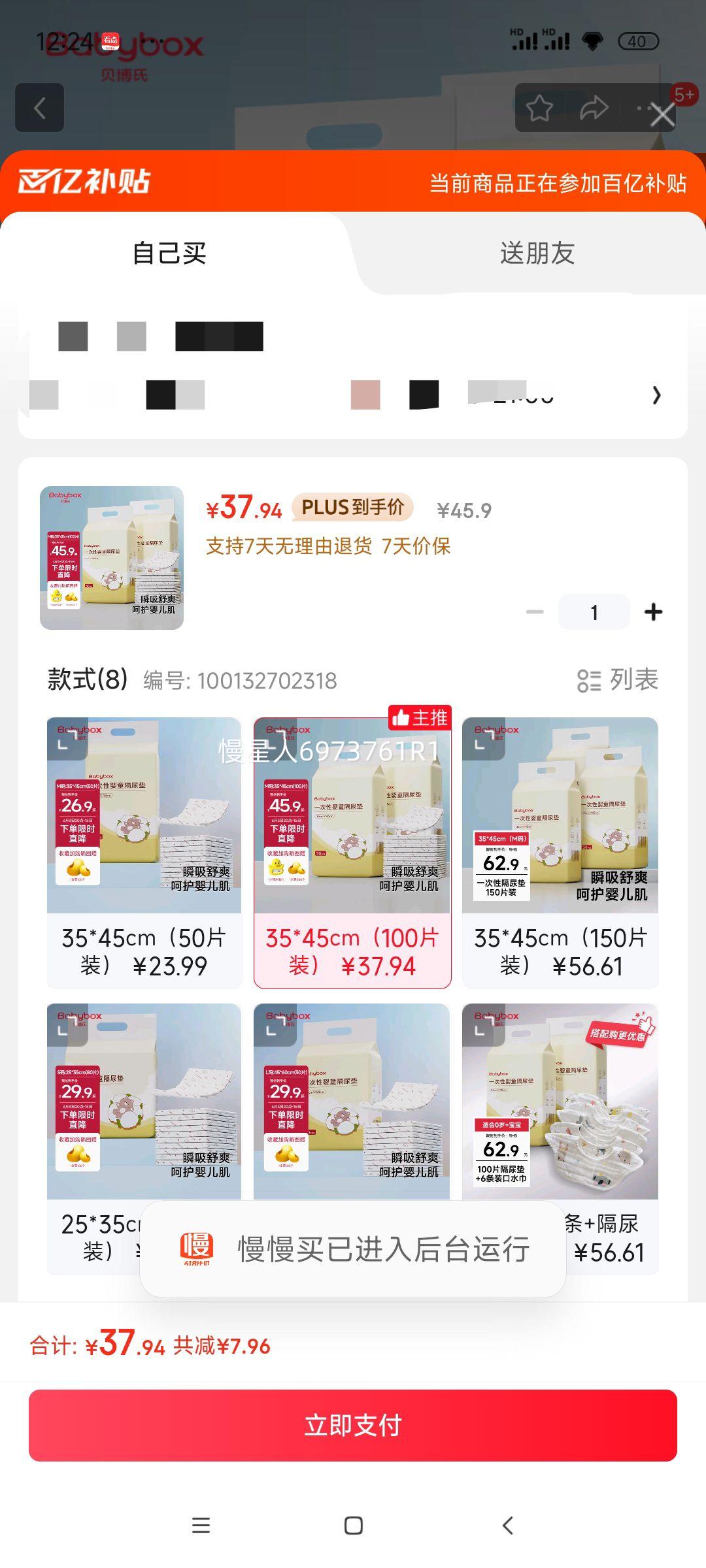The image size is (706, 1568).
Task: Open the delivery address row chevron
Action: point(656,395)
